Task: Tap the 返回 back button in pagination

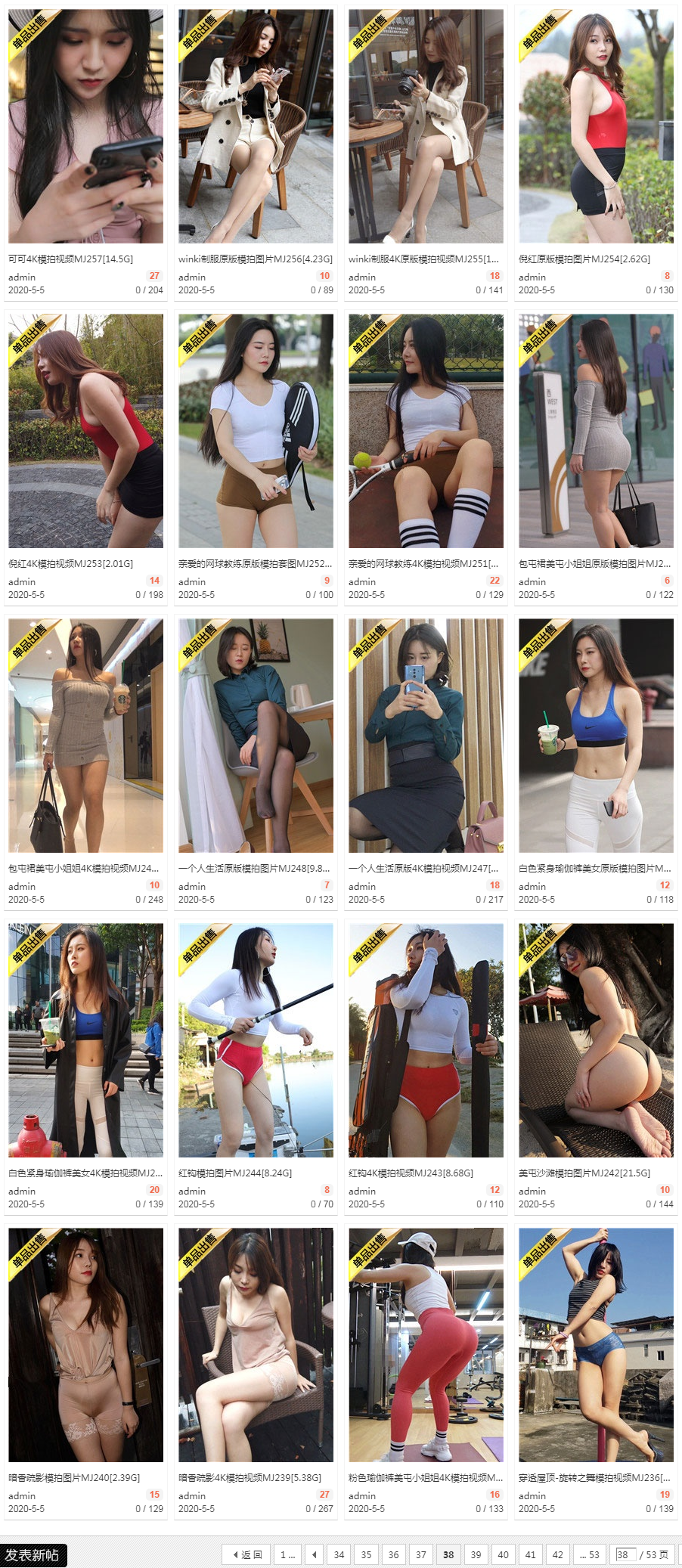Action: pyautogui.click(x=246, y=1554)
